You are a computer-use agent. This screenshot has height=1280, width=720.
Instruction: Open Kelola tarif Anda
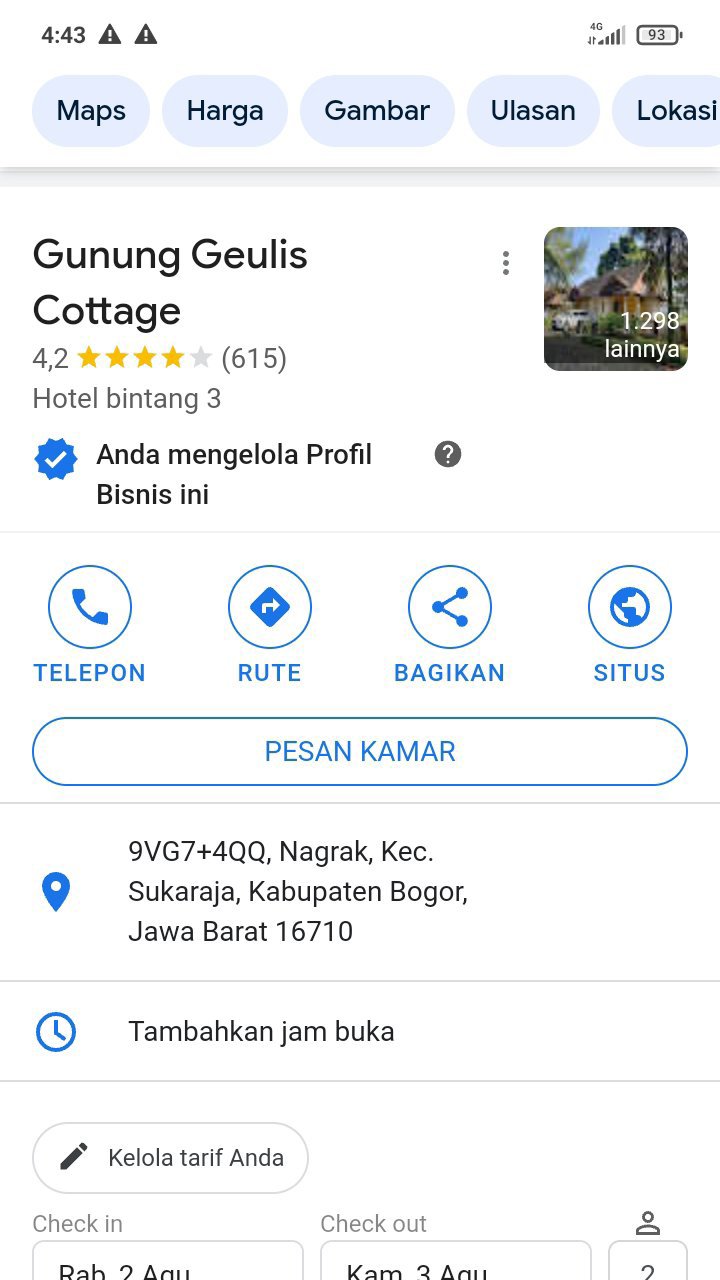coord(171,1158)
